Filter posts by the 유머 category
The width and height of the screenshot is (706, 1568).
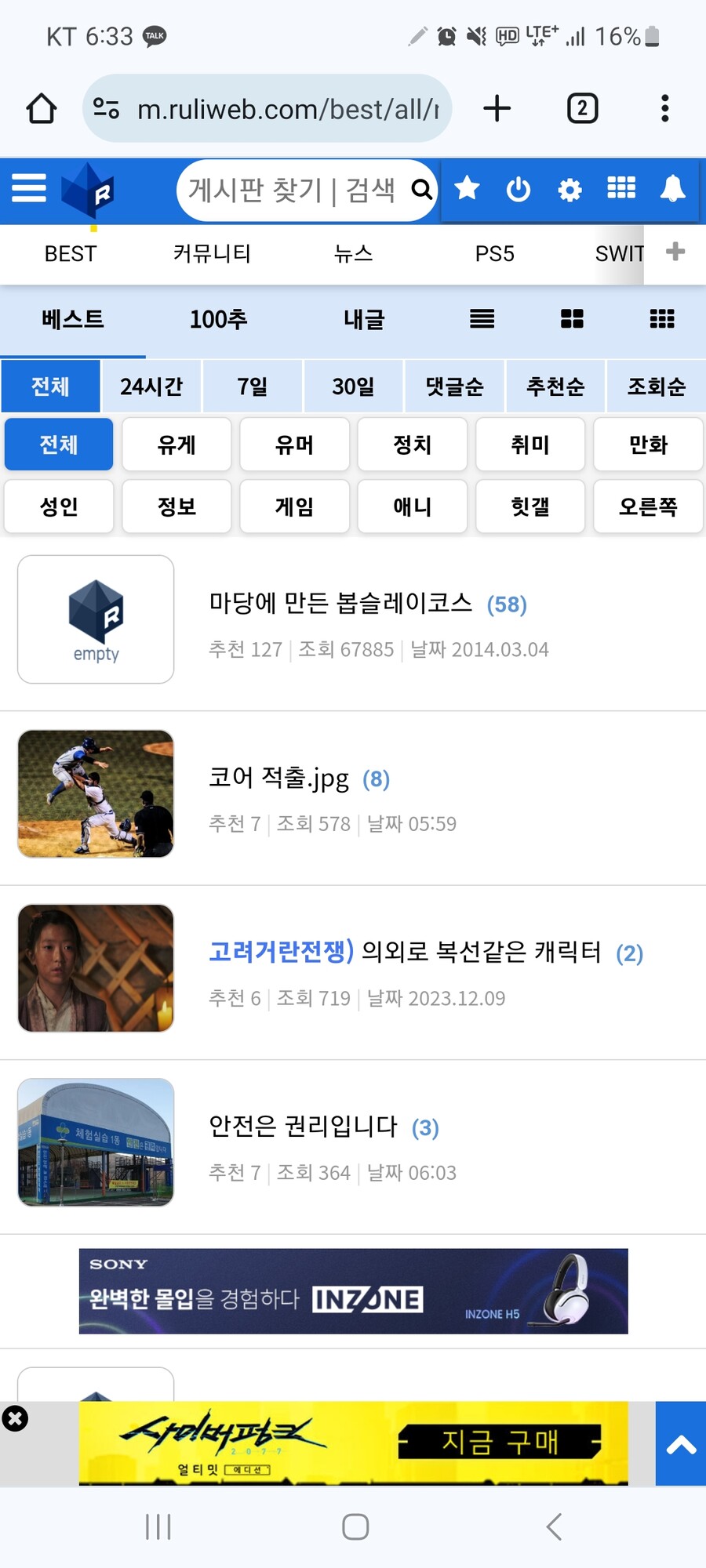point(294,445)
